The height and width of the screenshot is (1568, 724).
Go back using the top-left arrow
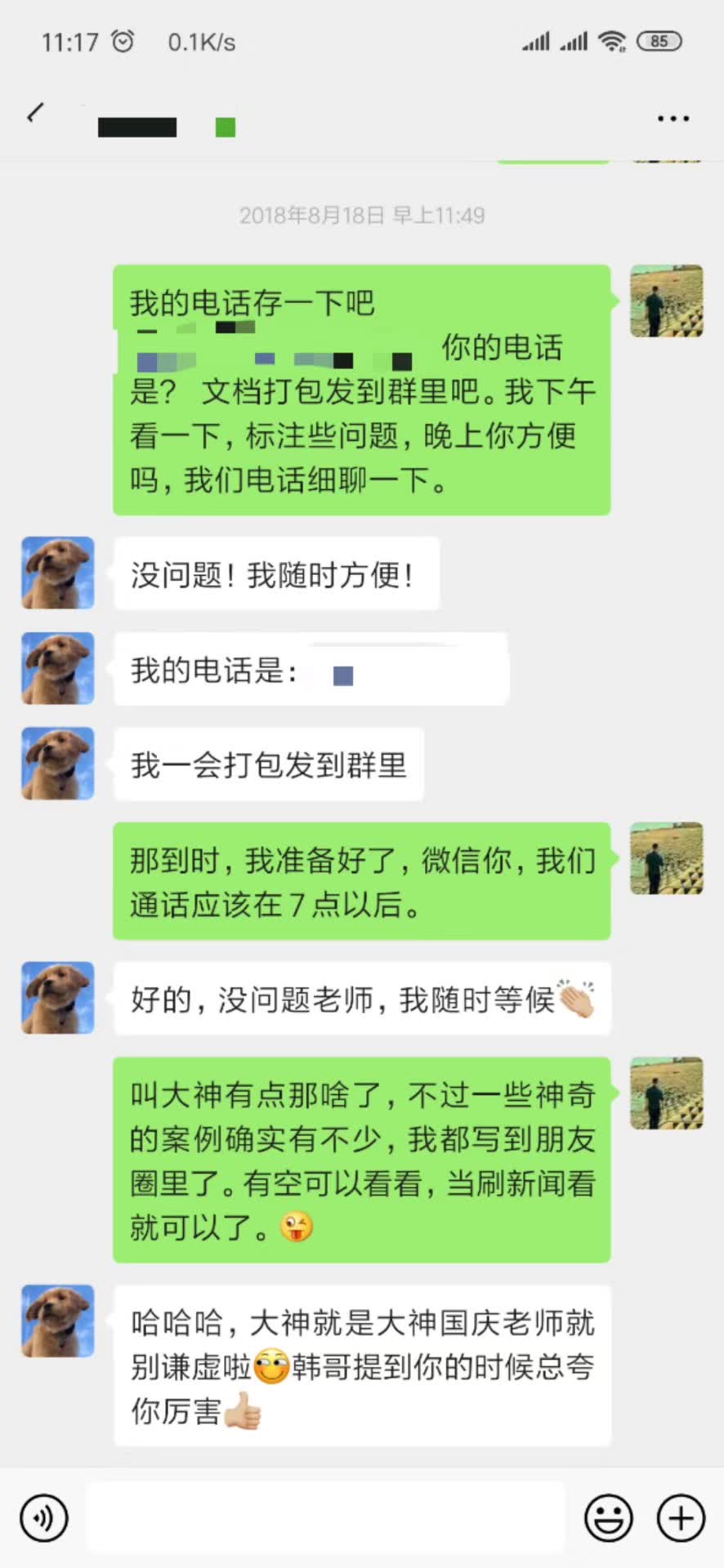coord(34,114)
